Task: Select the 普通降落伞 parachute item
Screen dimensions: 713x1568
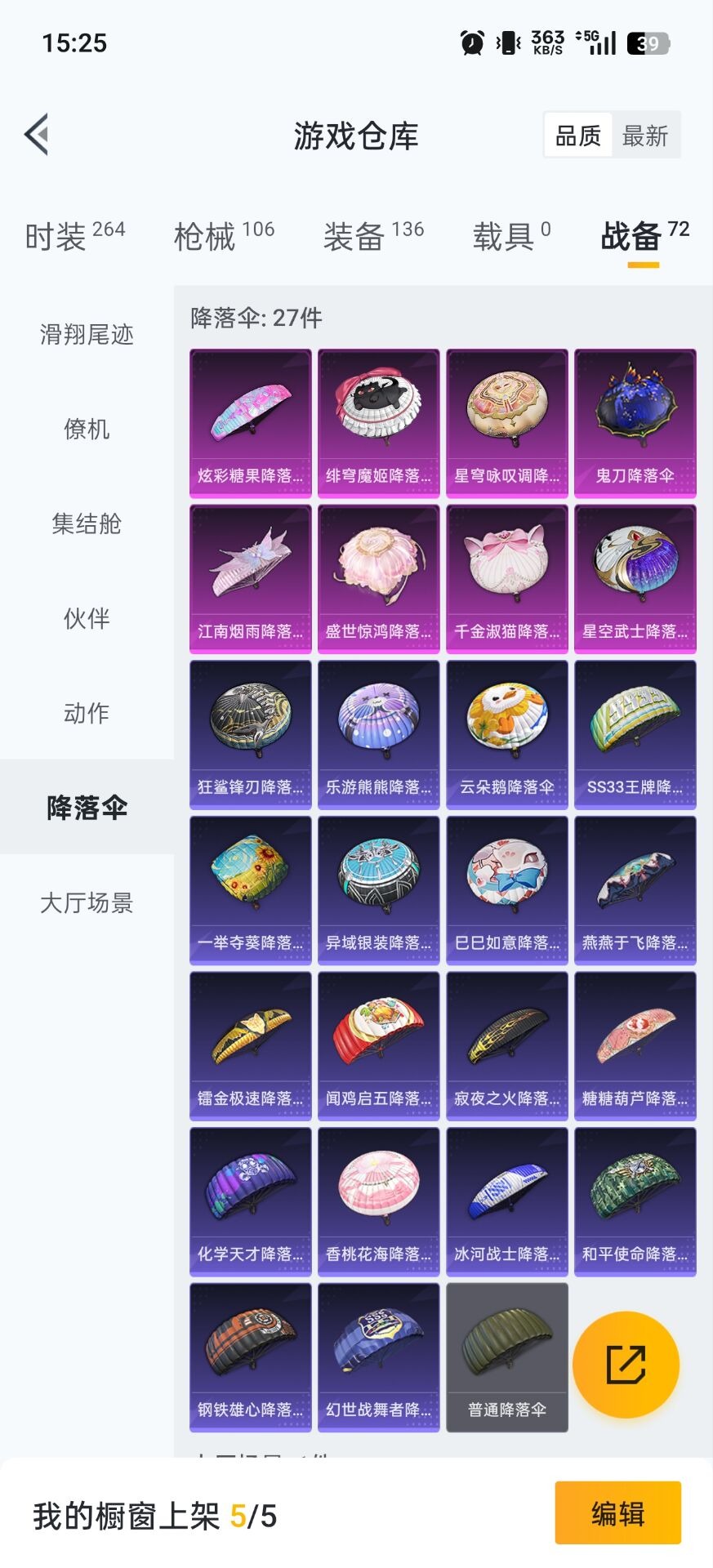Action: pos(506,1356)
